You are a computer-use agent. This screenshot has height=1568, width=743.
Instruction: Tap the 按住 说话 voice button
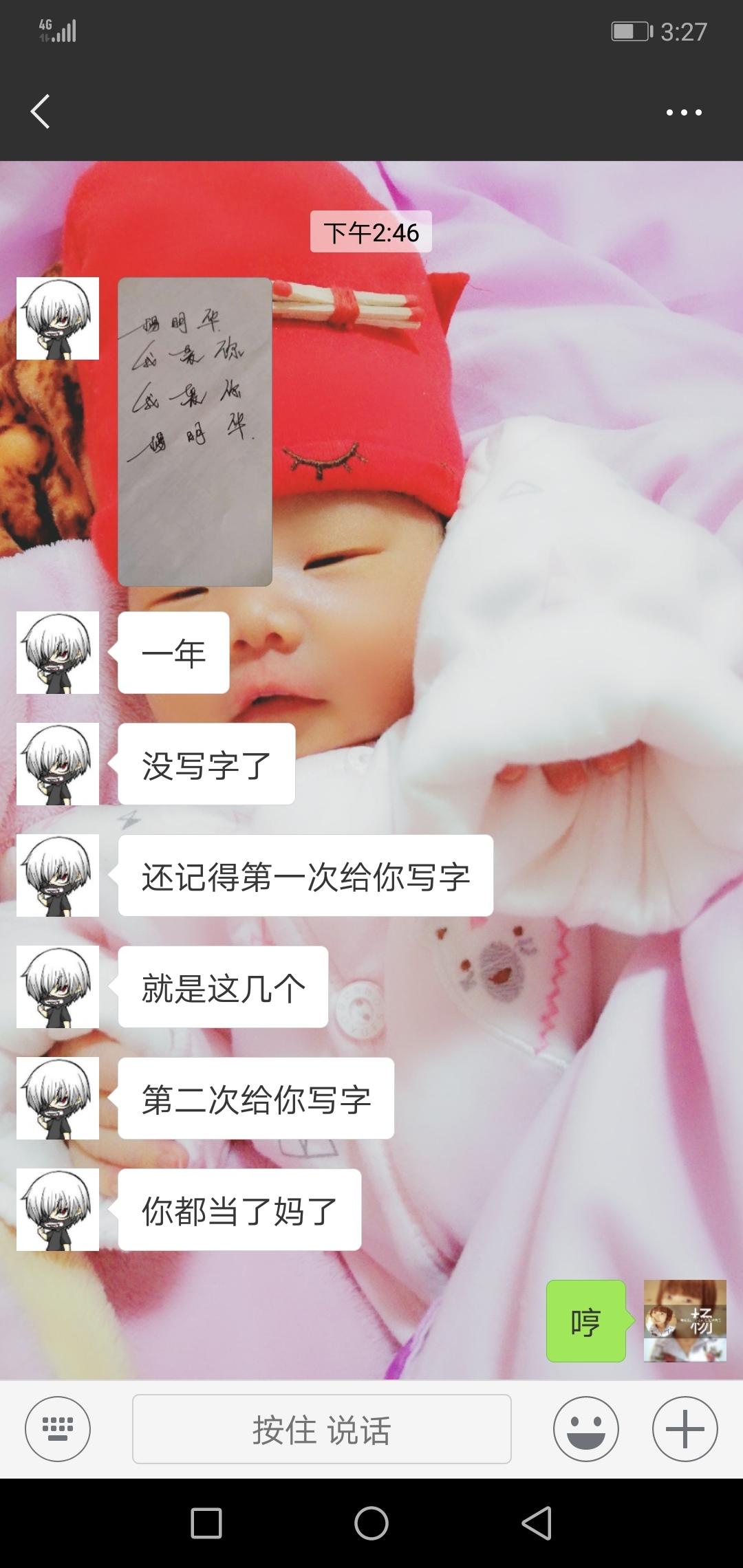(x=321, y=1428)
